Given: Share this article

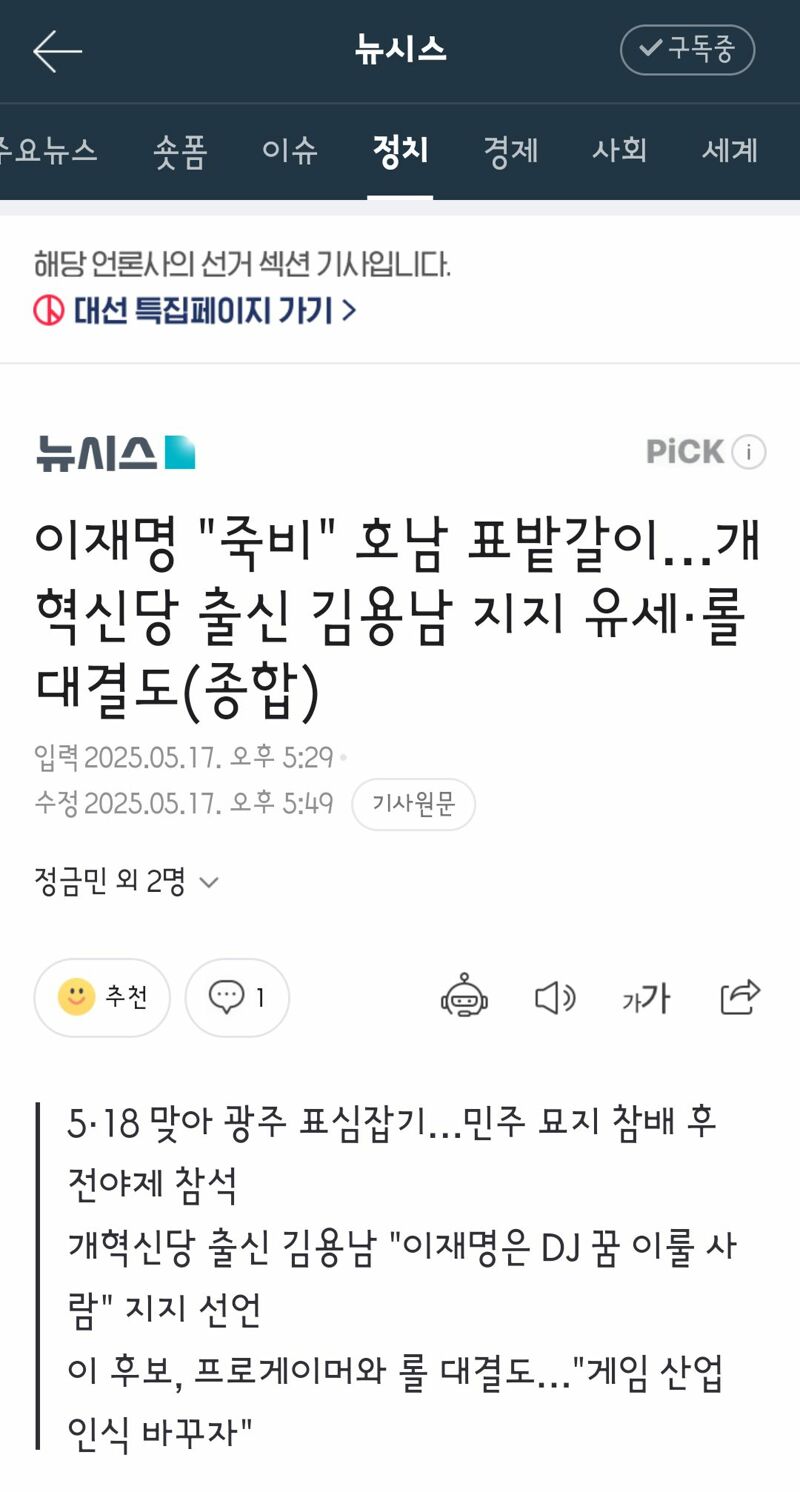Looking at the screenshot, I should tap(740, 997).
